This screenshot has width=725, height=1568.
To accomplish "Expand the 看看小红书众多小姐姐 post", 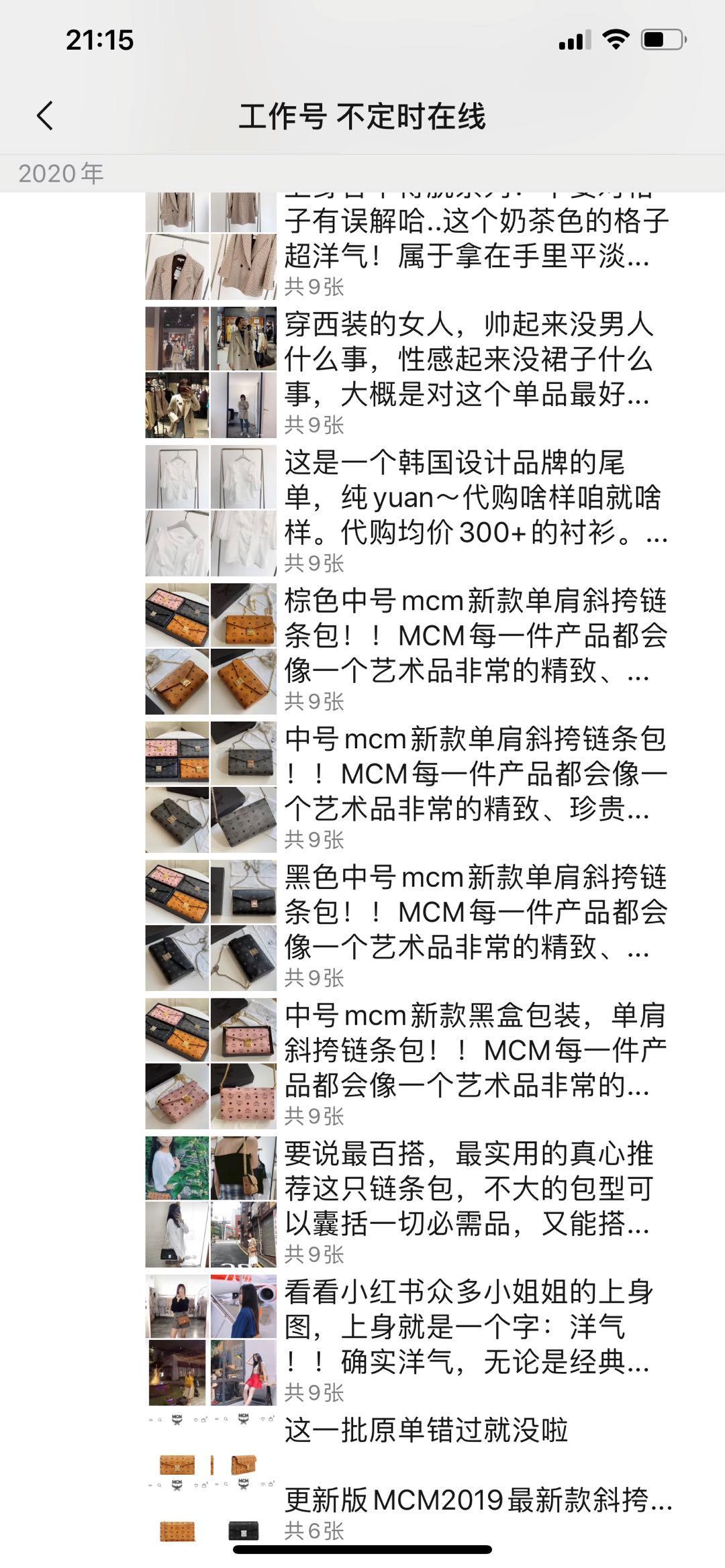I will [470, 1325].
